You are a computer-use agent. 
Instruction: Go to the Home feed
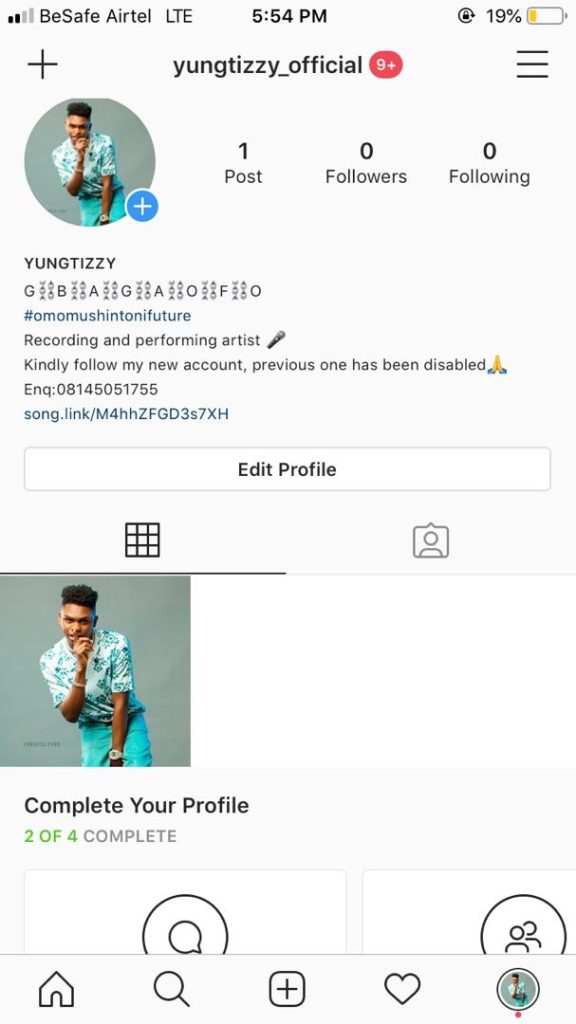pyautogui.click(x=56, y=989)
